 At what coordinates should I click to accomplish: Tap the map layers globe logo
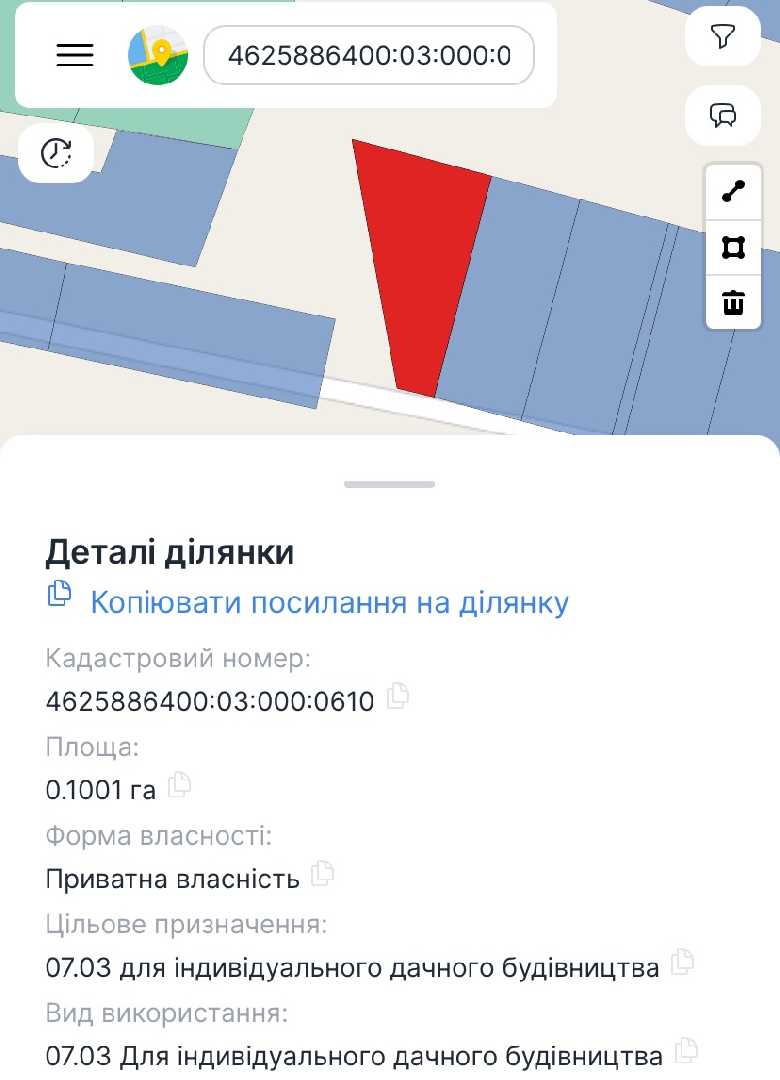pyautogui.click(x=158, y=55)
